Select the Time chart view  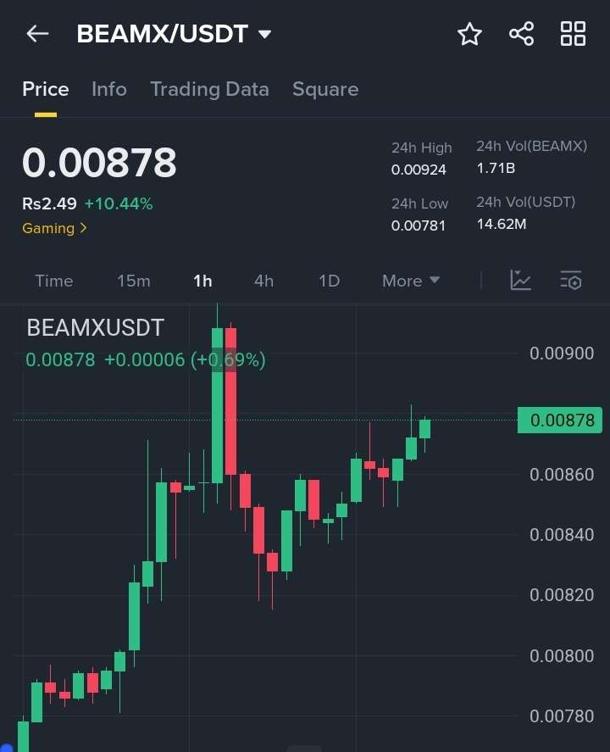click(54, 281)
